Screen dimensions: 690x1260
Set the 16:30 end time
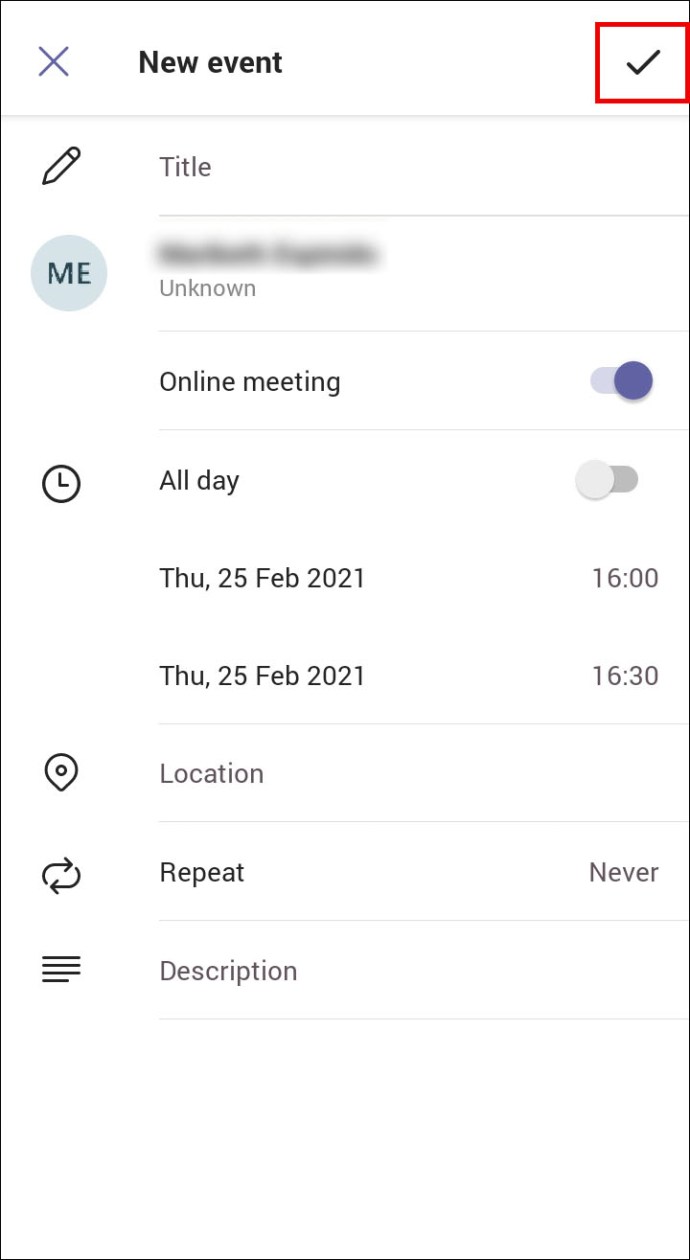tap(624, 676)
